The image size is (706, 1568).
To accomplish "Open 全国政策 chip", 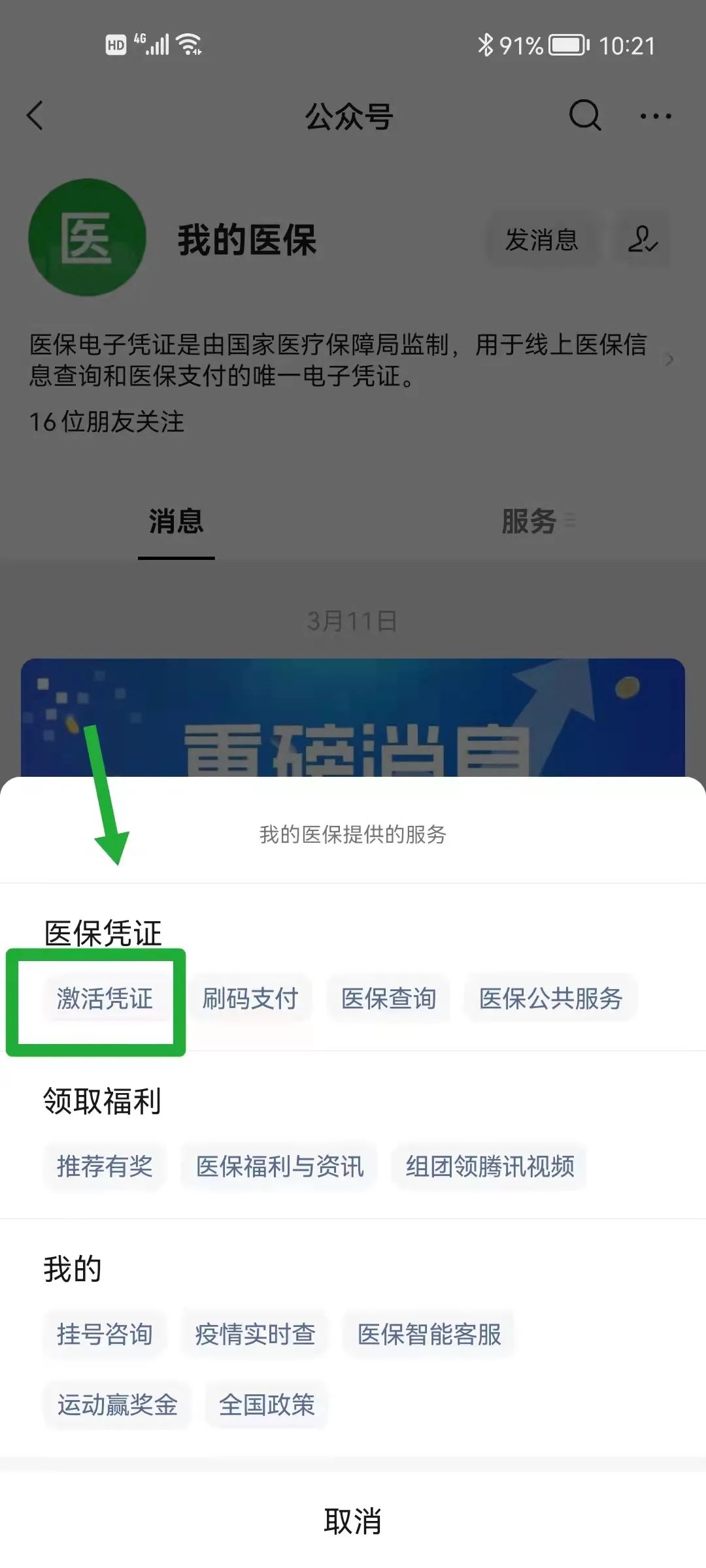I will click(x=267, y=1405).
